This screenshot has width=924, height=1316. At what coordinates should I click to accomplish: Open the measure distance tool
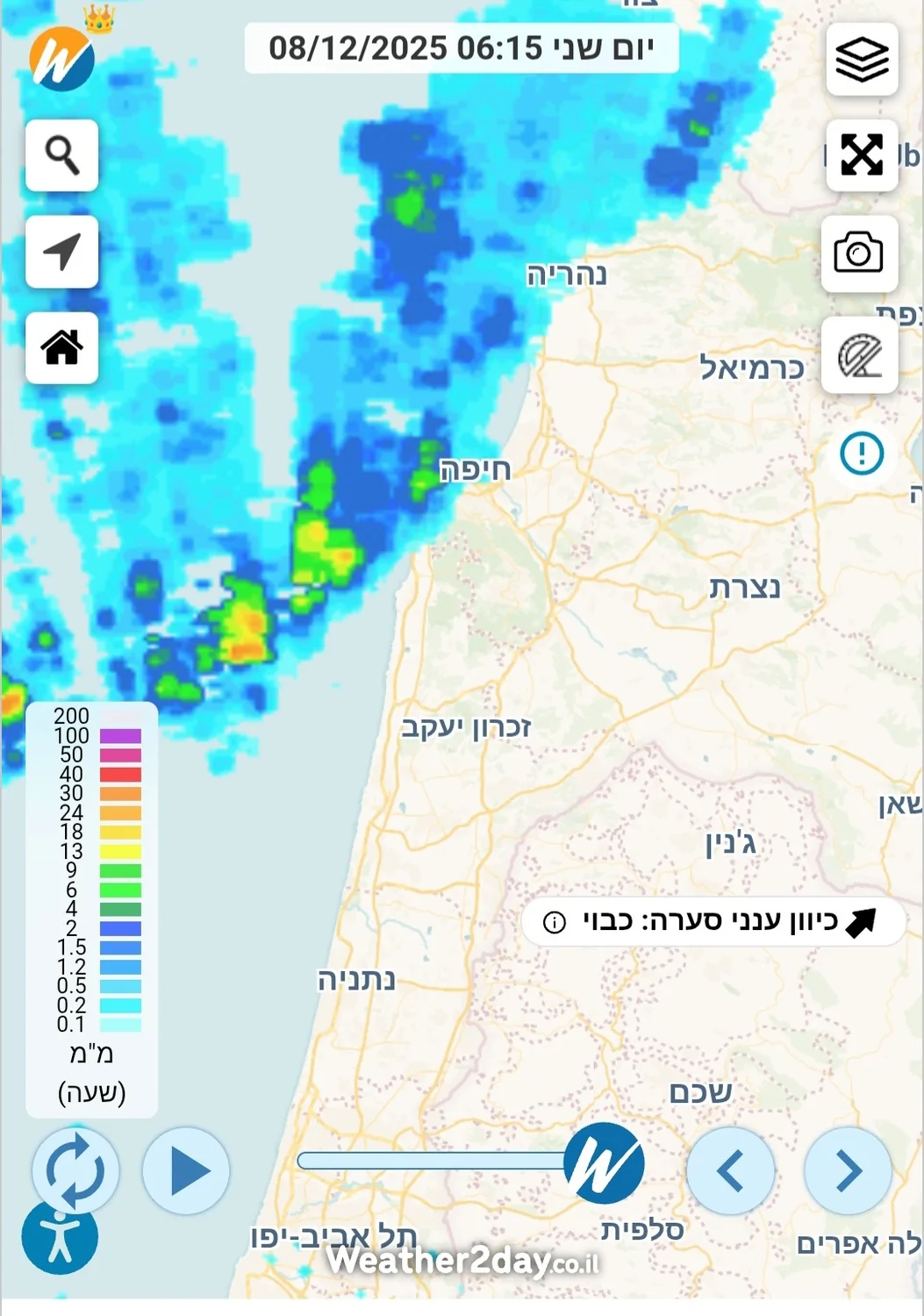[x=859, y=356]
